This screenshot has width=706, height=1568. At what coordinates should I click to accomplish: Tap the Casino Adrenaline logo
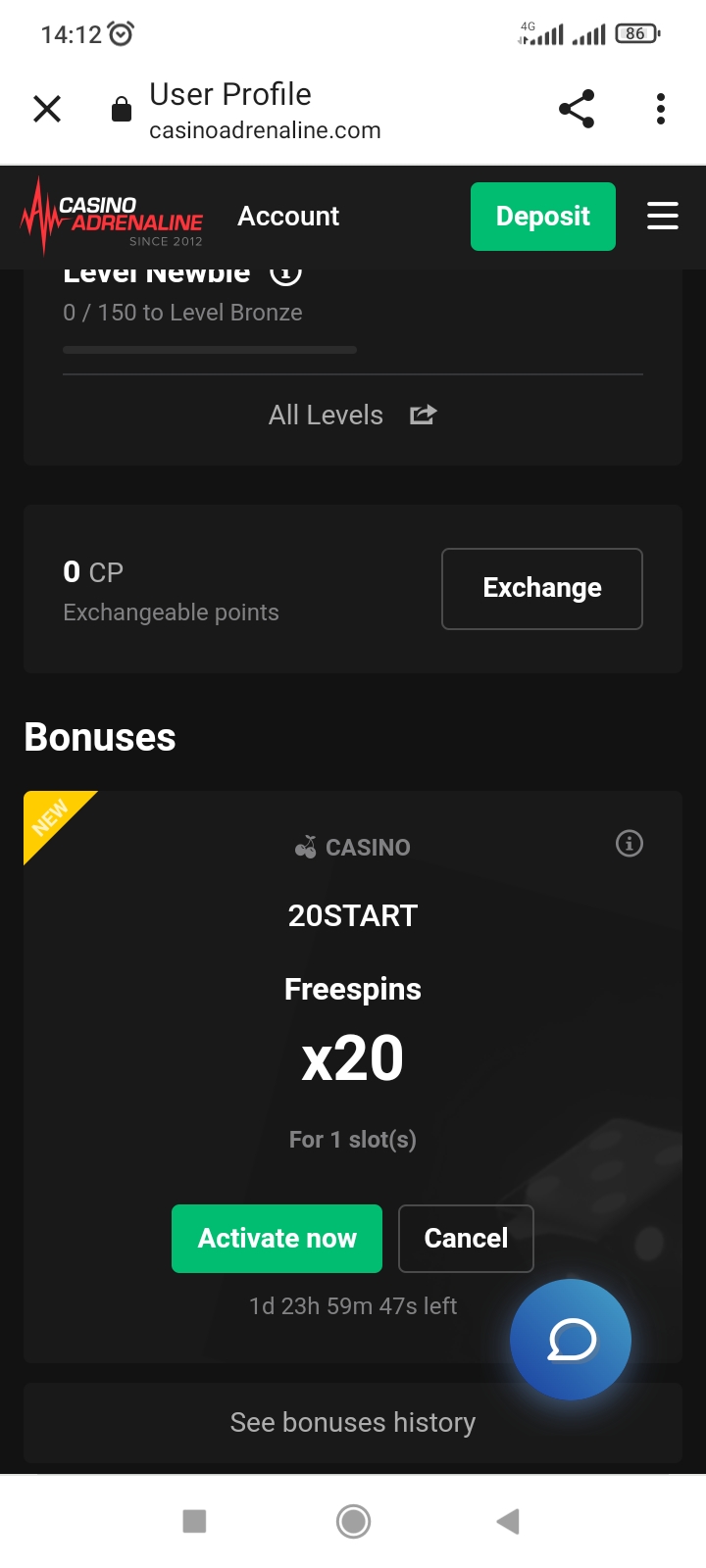click(x=112, y=216)
